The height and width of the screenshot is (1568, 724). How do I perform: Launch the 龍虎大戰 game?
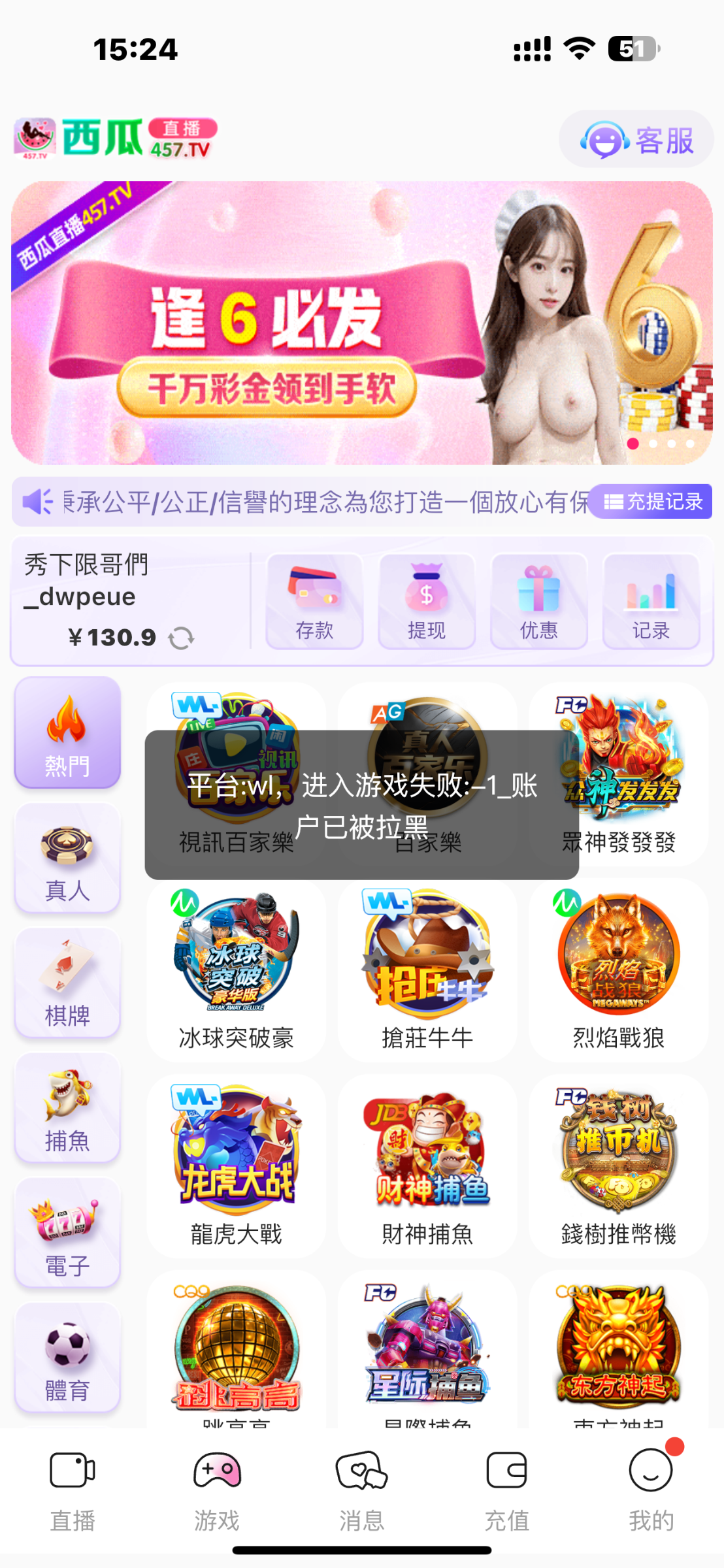pos(236,1166)
